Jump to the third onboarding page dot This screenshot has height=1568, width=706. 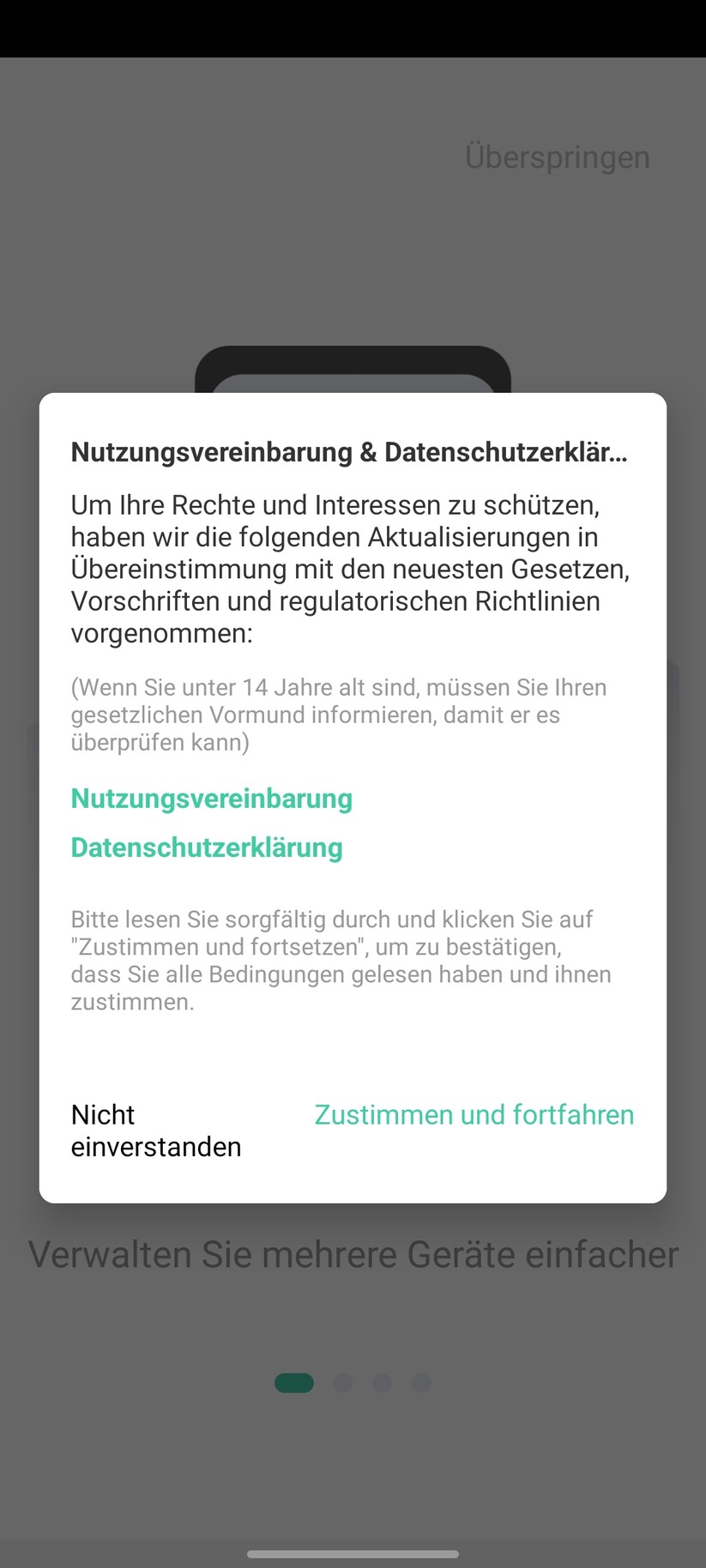click(382, 1383)
